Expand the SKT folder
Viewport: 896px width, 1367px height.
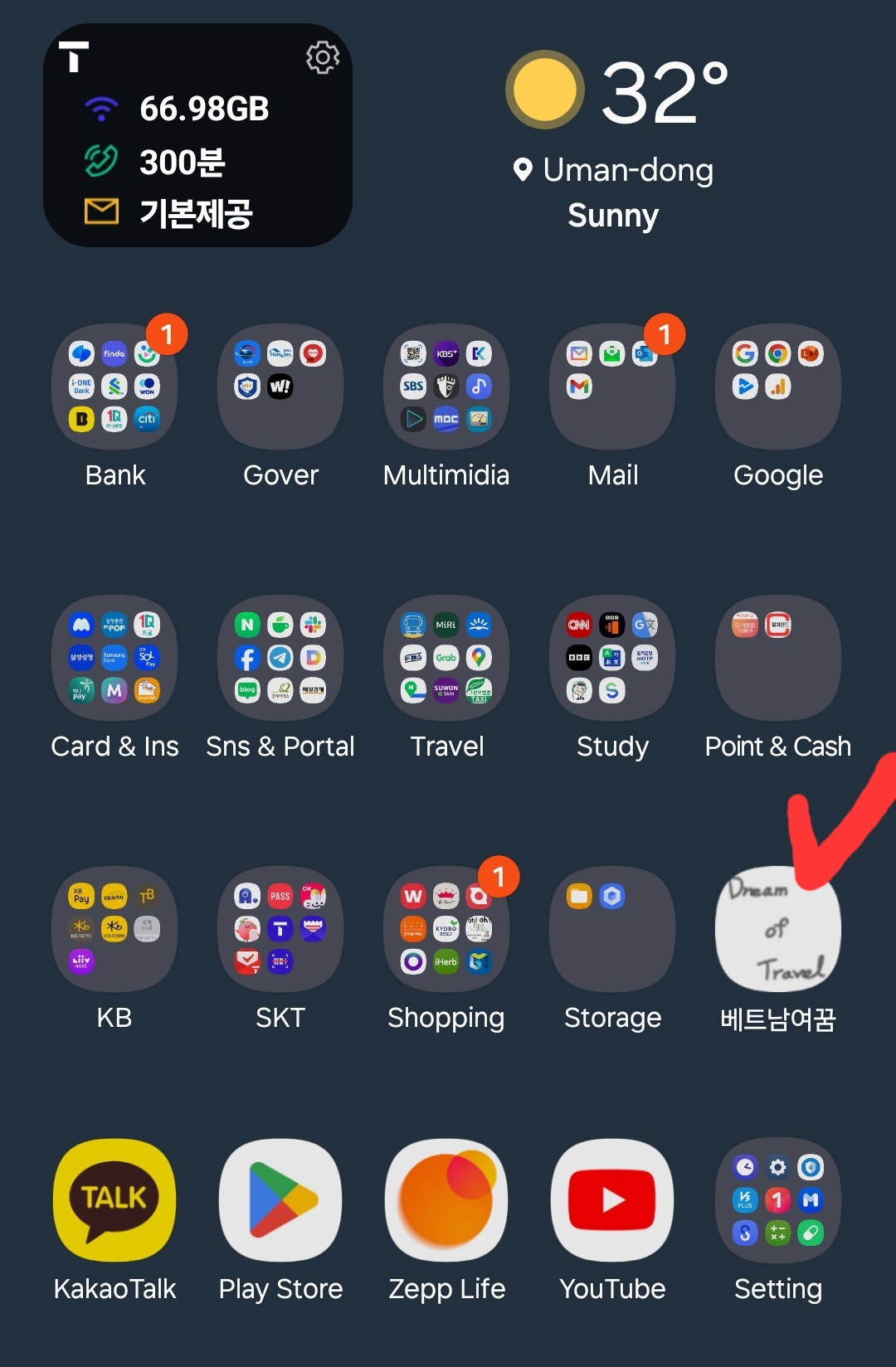[280, 929]
